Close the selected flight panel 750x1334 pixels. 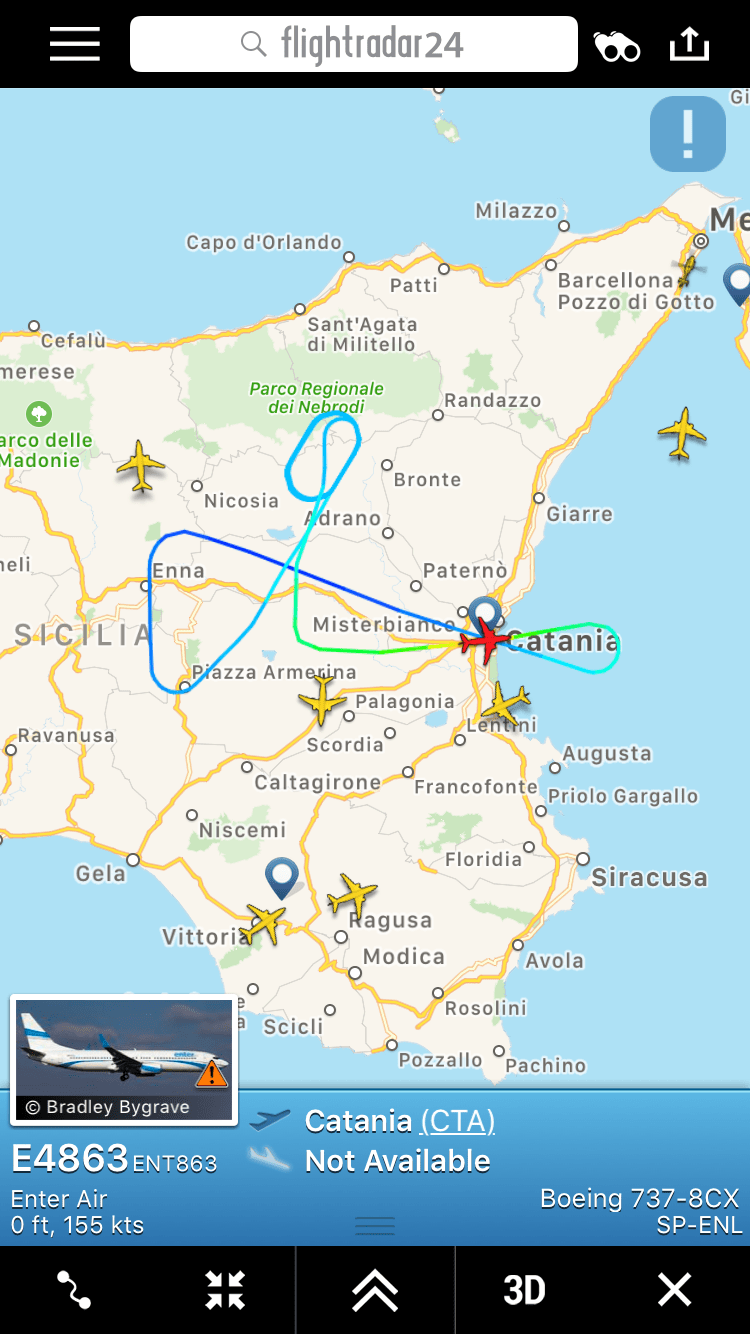click(674, 1290)
